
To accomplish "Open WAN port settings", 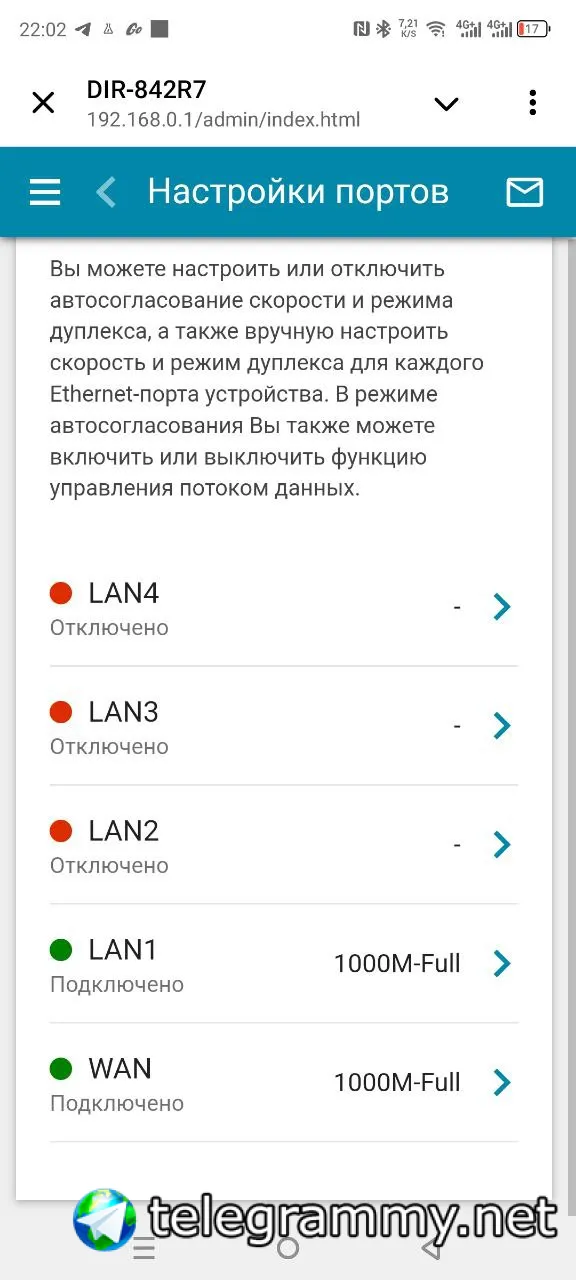I will 284,1084.
